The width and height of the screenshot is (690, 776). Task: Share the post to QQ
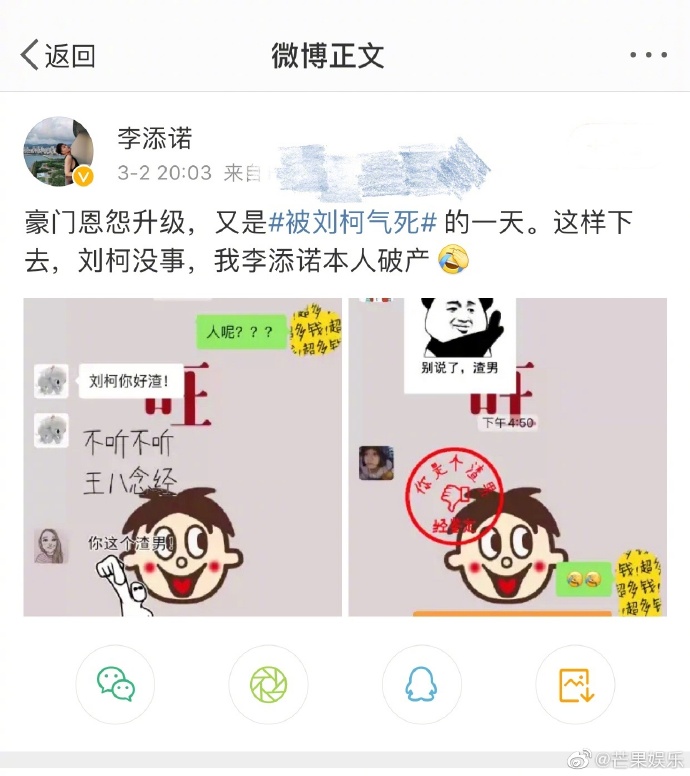click(x=421, y=684)
